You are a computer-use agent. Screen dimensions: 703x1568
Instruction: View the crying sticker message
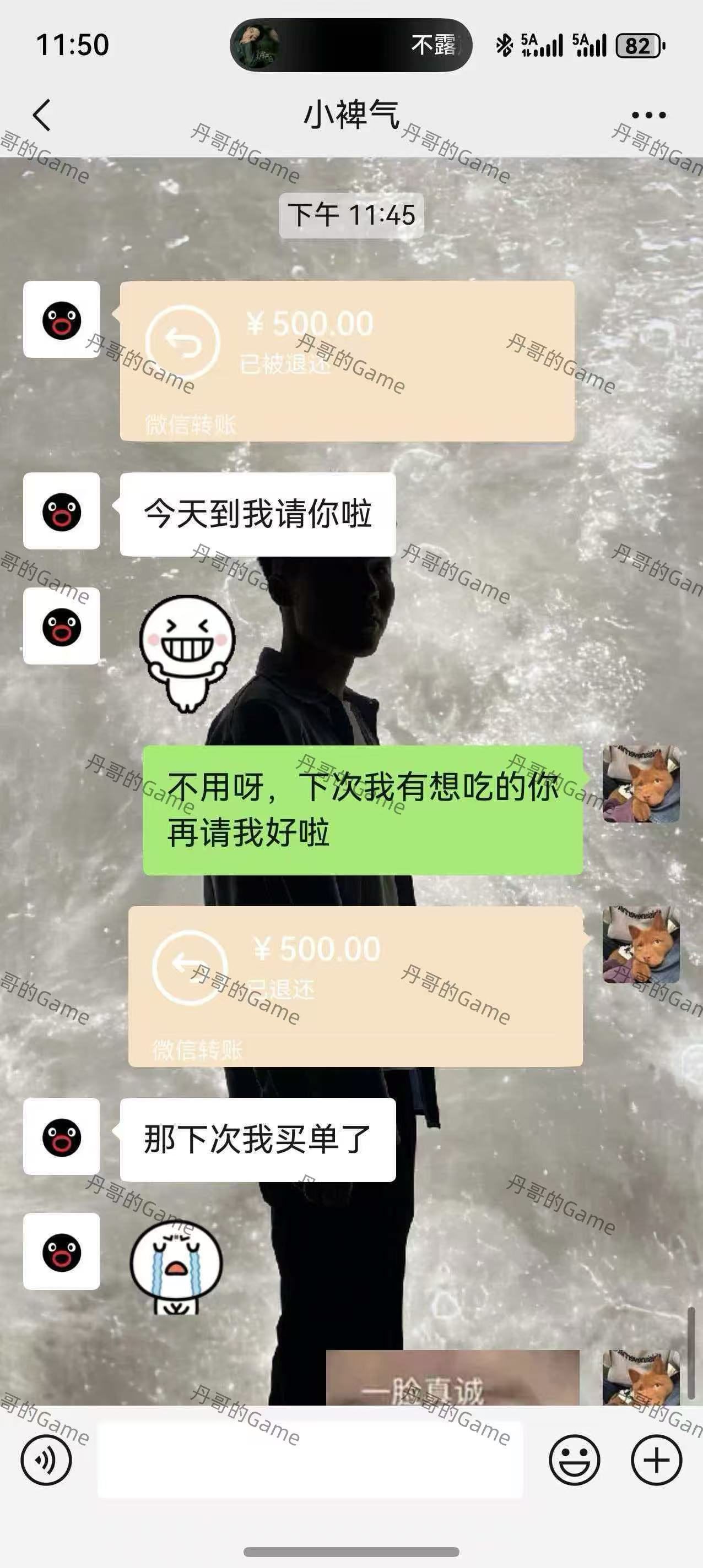[177, 1267]
